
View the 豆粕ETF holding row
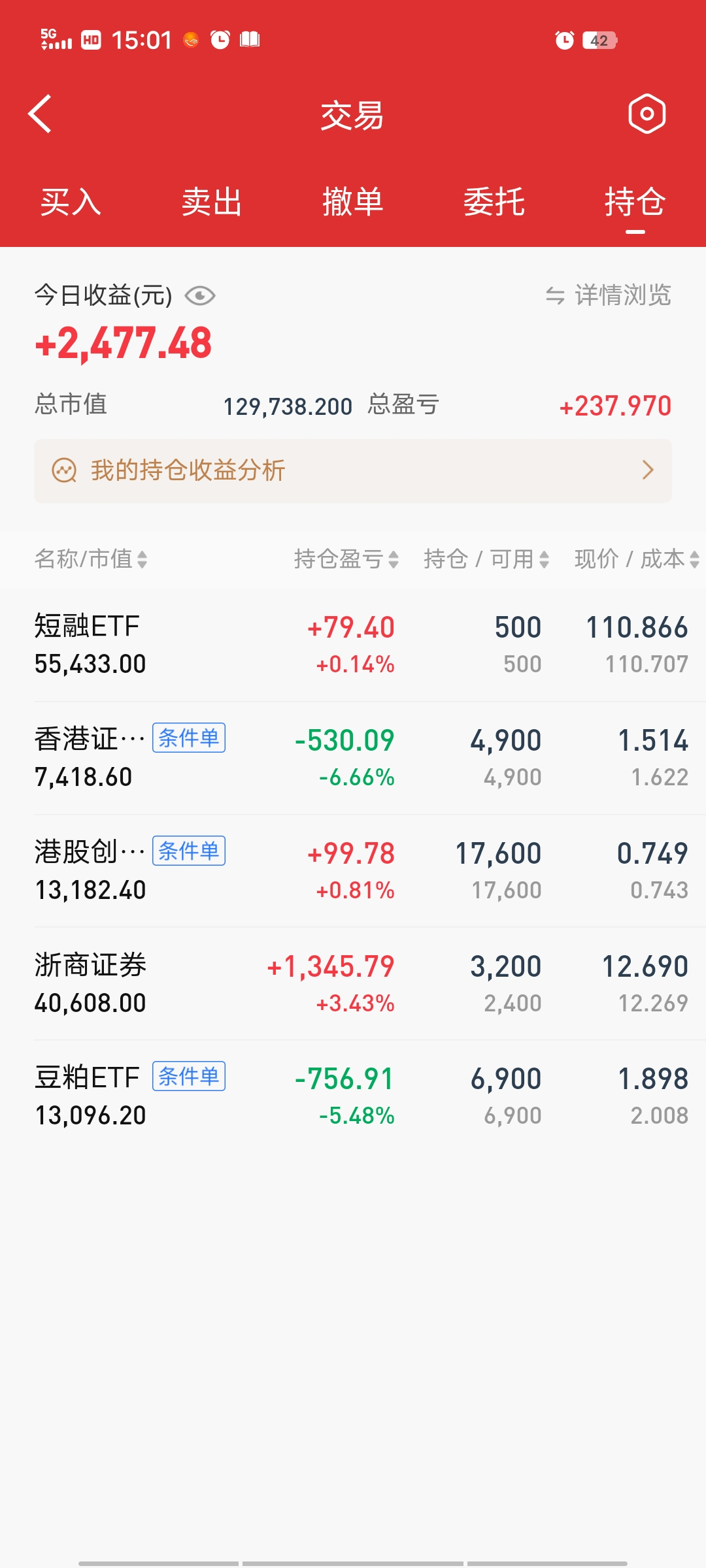coord(353,1096)
